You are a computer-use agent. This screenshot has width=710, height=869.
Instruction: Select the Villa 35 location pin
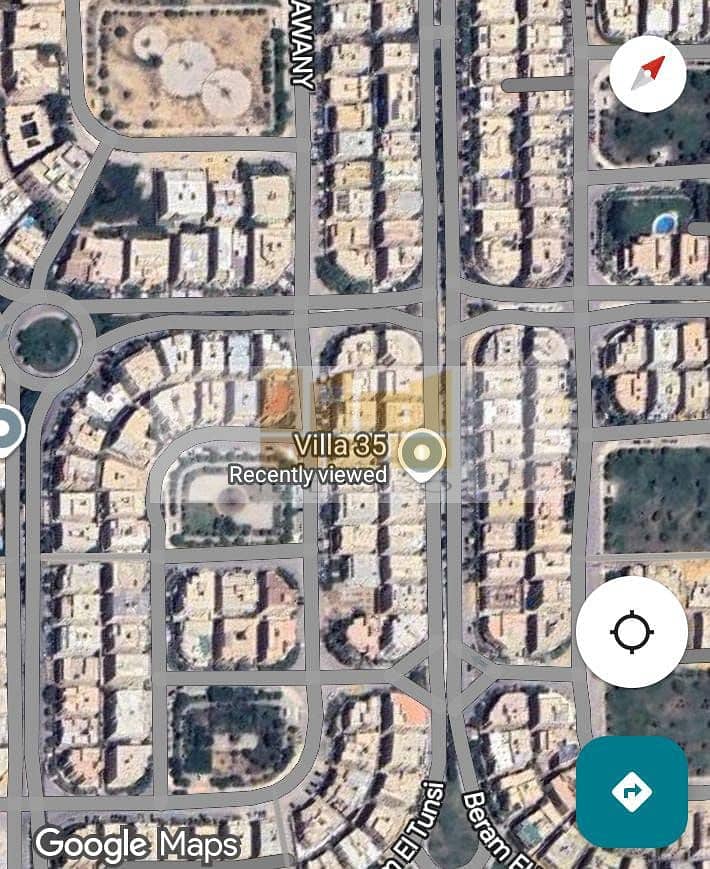(422, 454)
